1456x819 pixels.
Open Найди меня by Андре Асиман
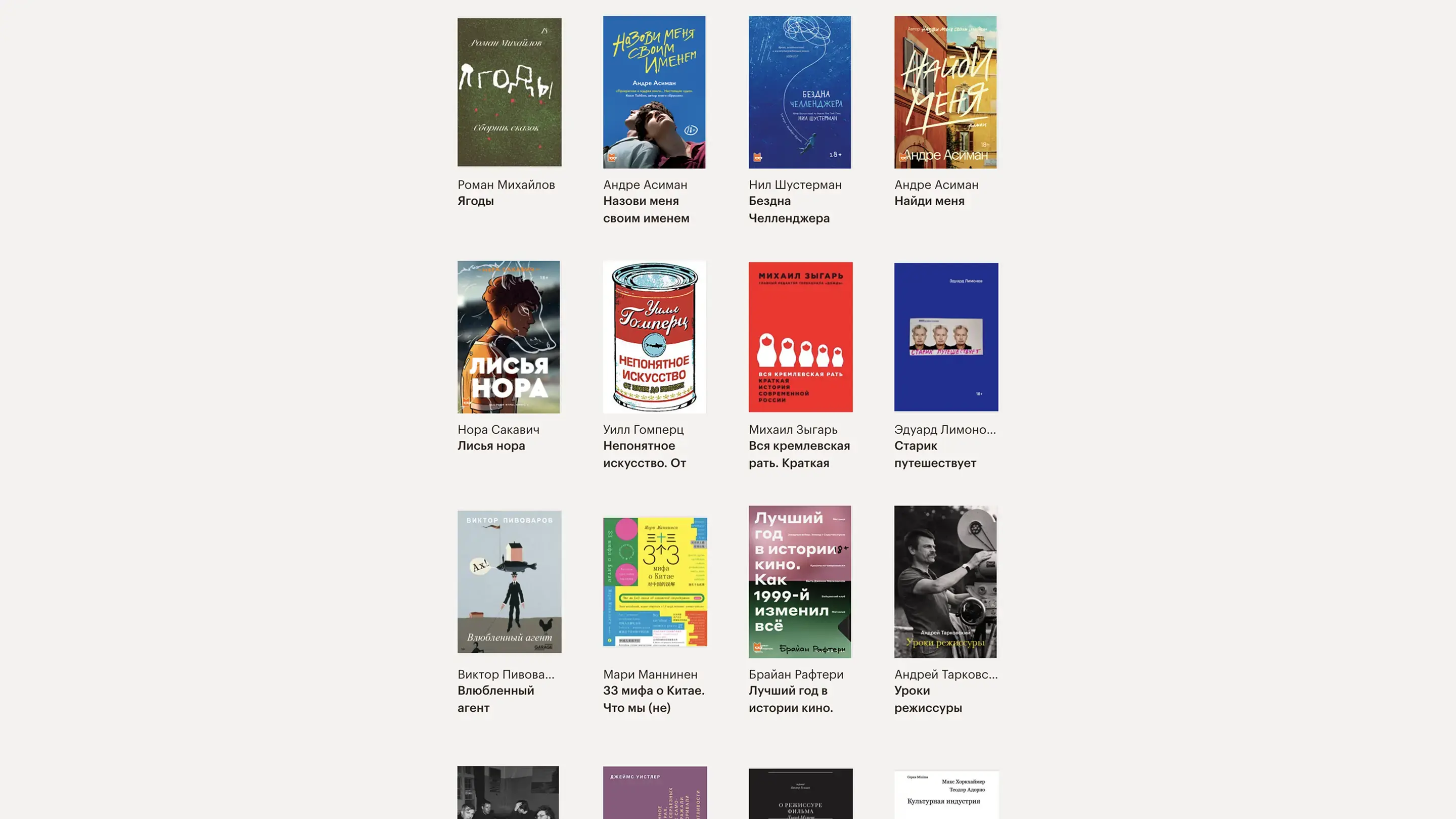pos(945,92)
